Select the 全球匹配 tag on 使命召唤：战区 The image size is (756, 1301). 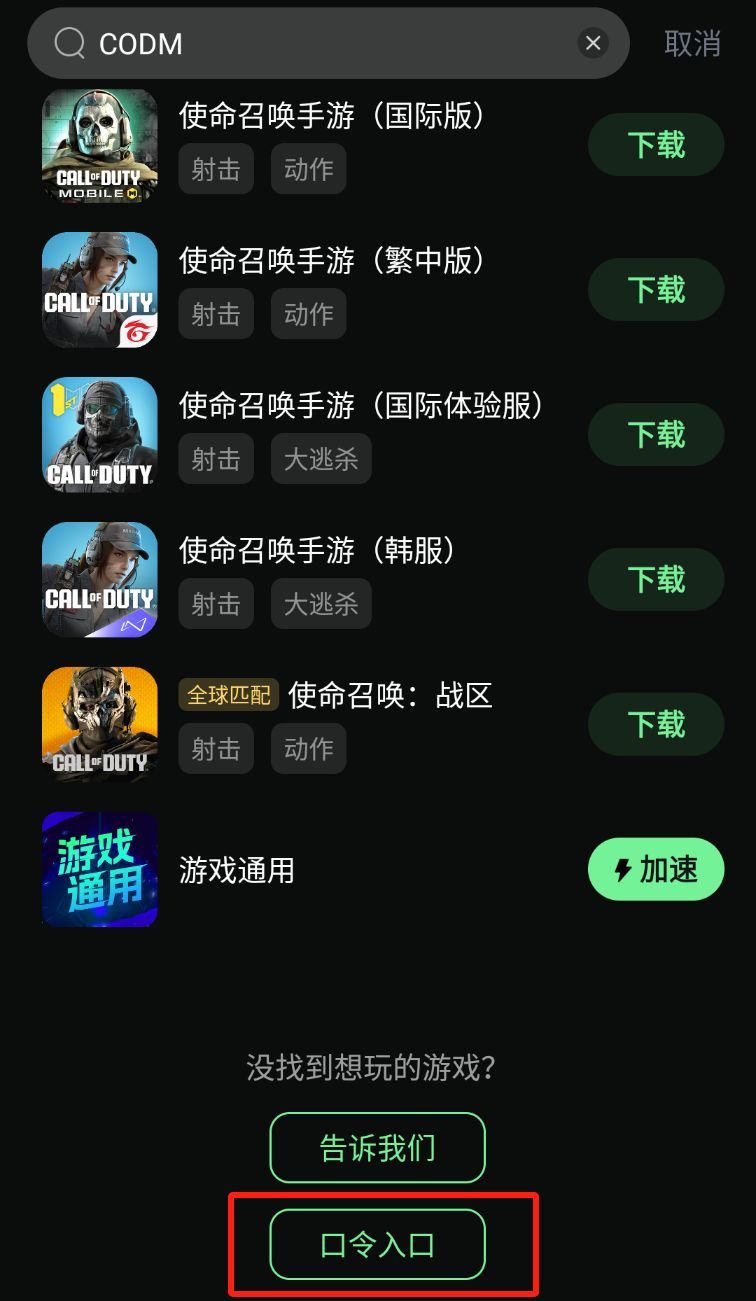pyautogui.click(x=228, y=695)
